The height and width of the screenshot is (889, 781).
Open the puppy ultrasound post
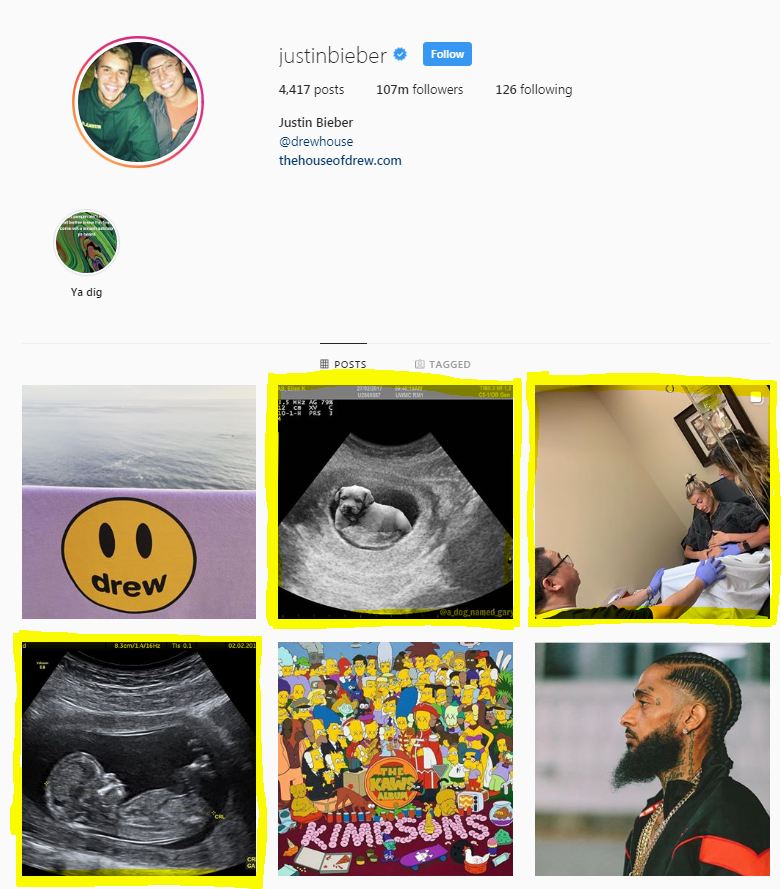point(395,502)
